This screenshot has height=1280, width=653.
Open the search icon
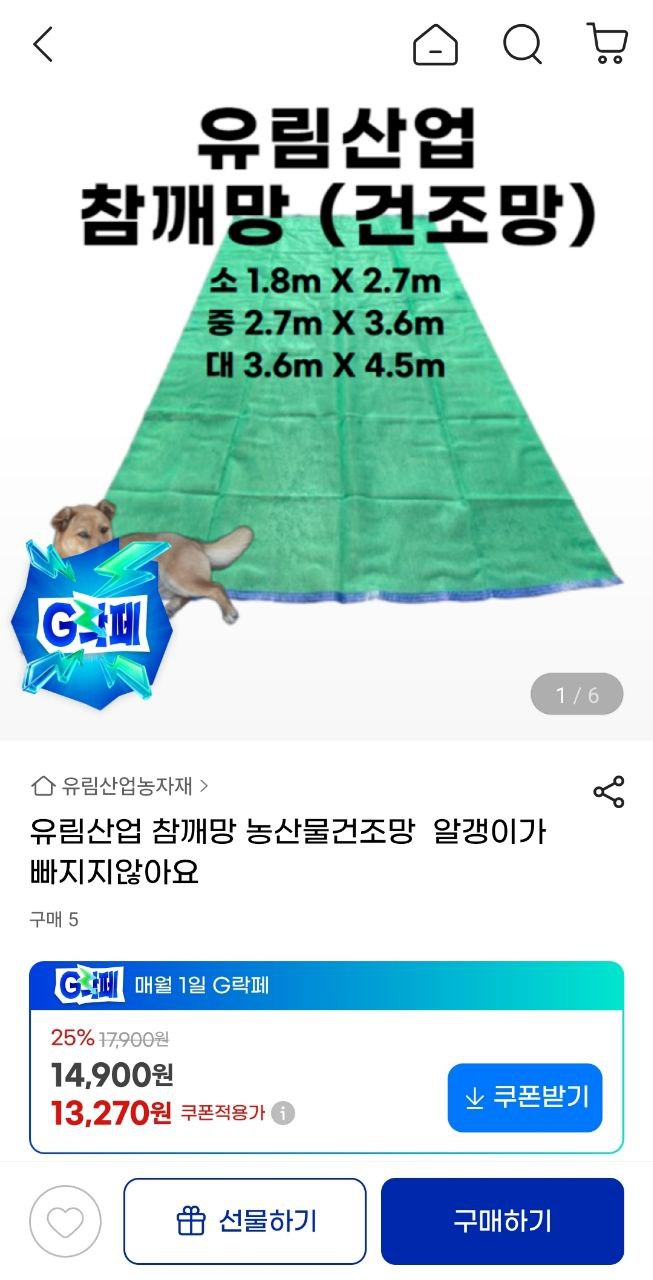click(x=521, y=45)
